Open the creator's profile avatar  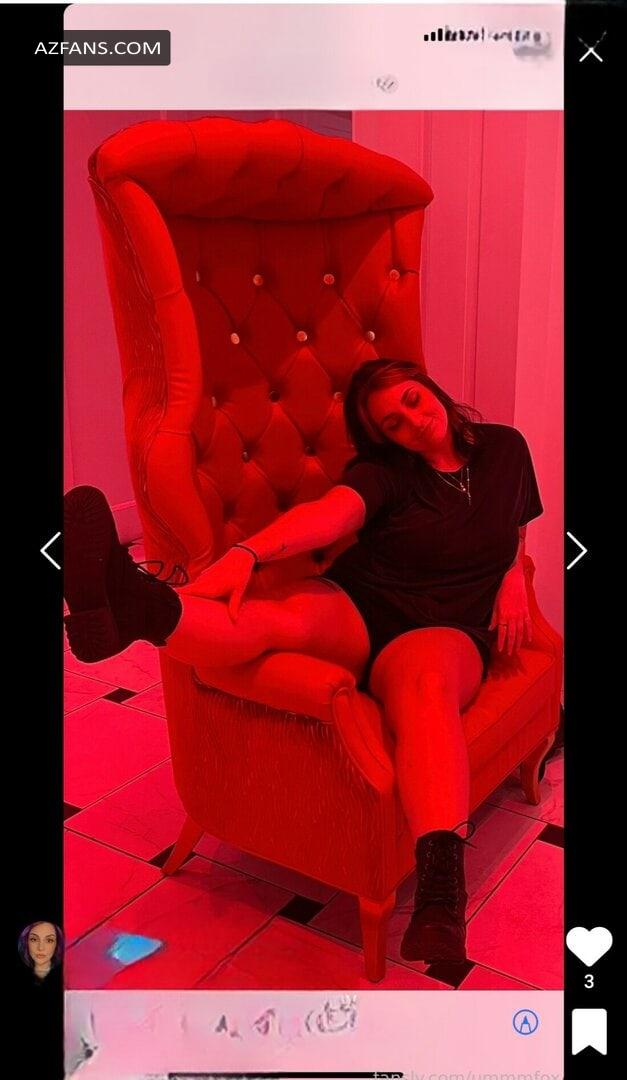(x=41, y=949)
